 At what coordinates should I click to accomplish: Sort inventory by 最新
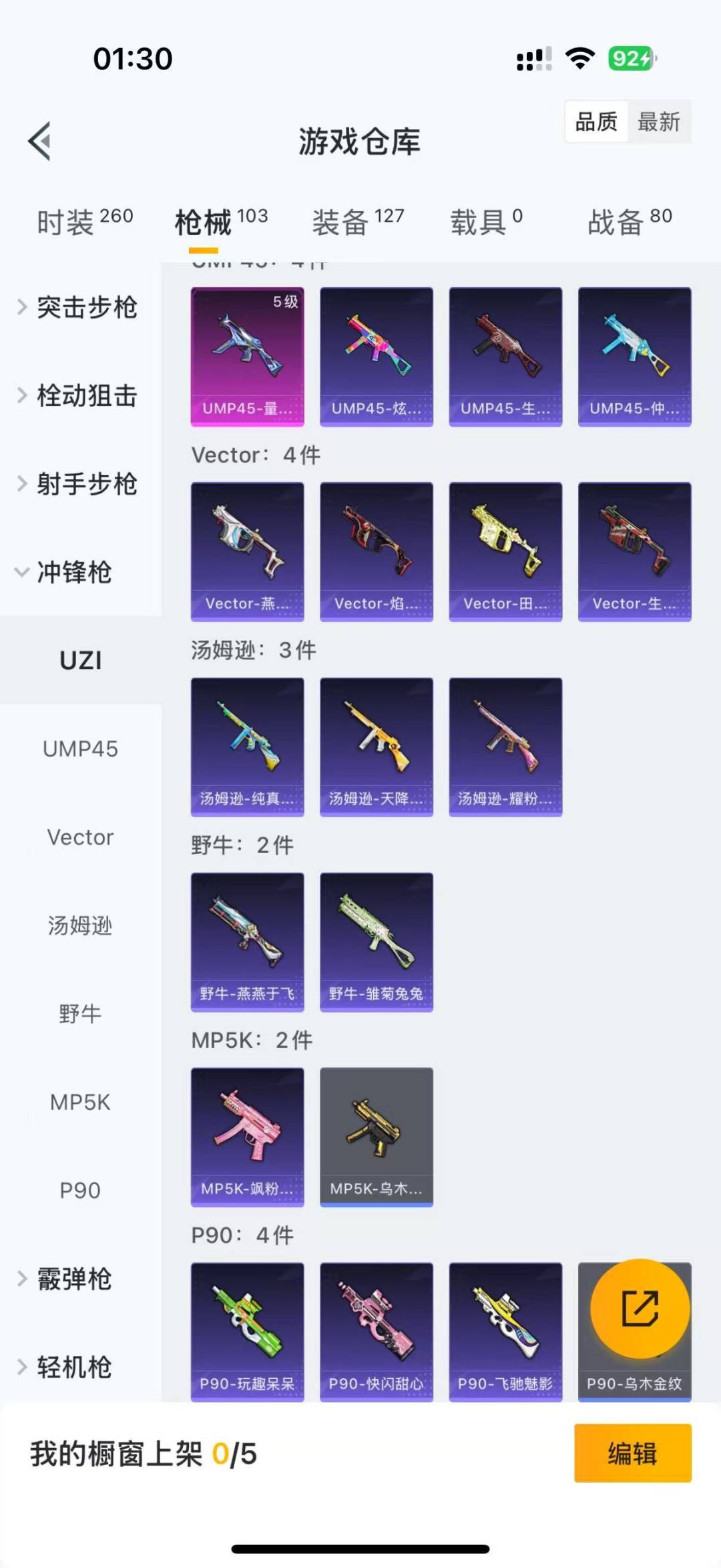tap(658, 122)
